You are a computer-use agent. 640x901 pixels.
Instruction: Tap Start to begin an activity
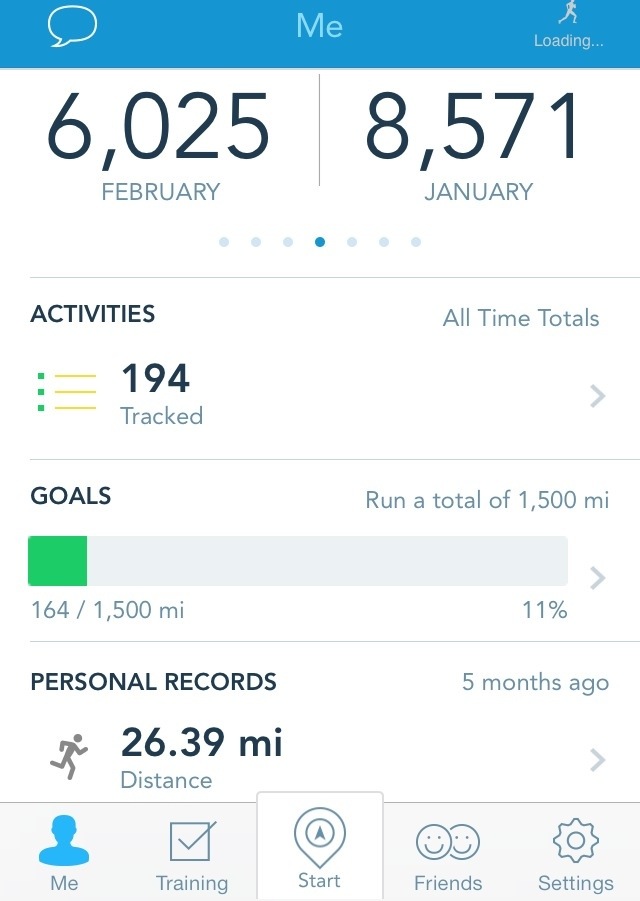(319, 848)
